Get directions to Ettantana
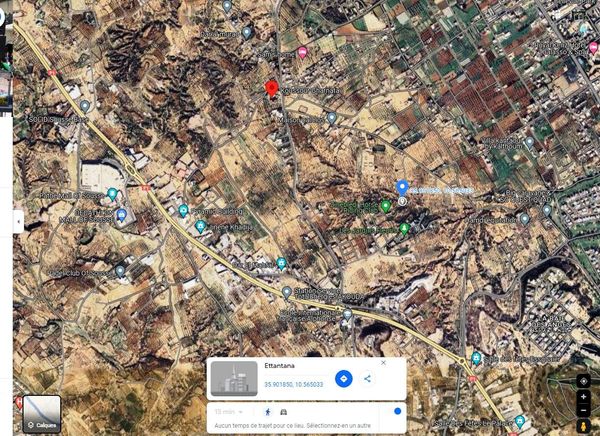 [343, 378]
